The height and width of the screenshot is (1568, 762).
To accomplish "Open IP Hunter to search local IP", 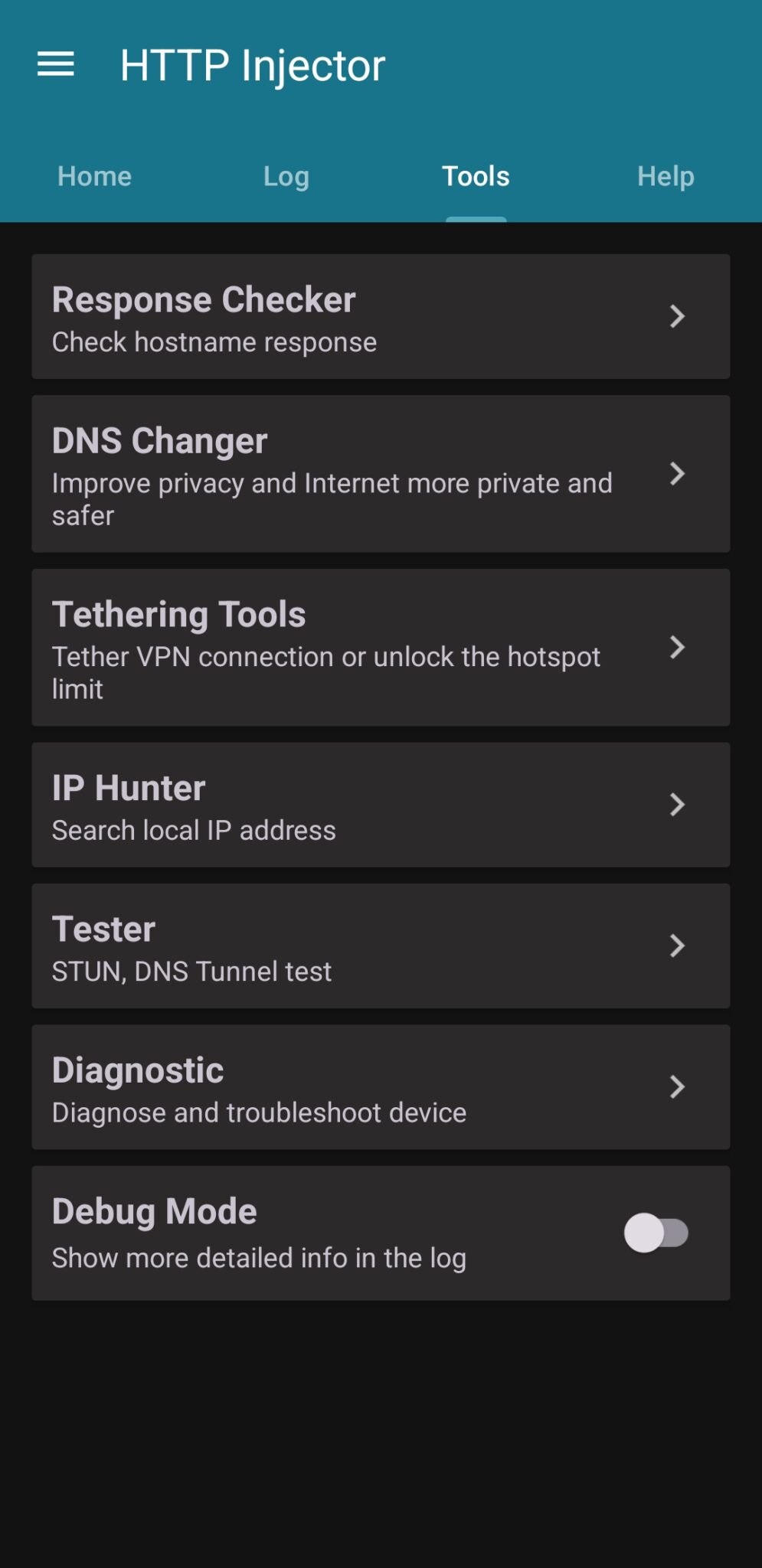I will (x=381, y=804).
